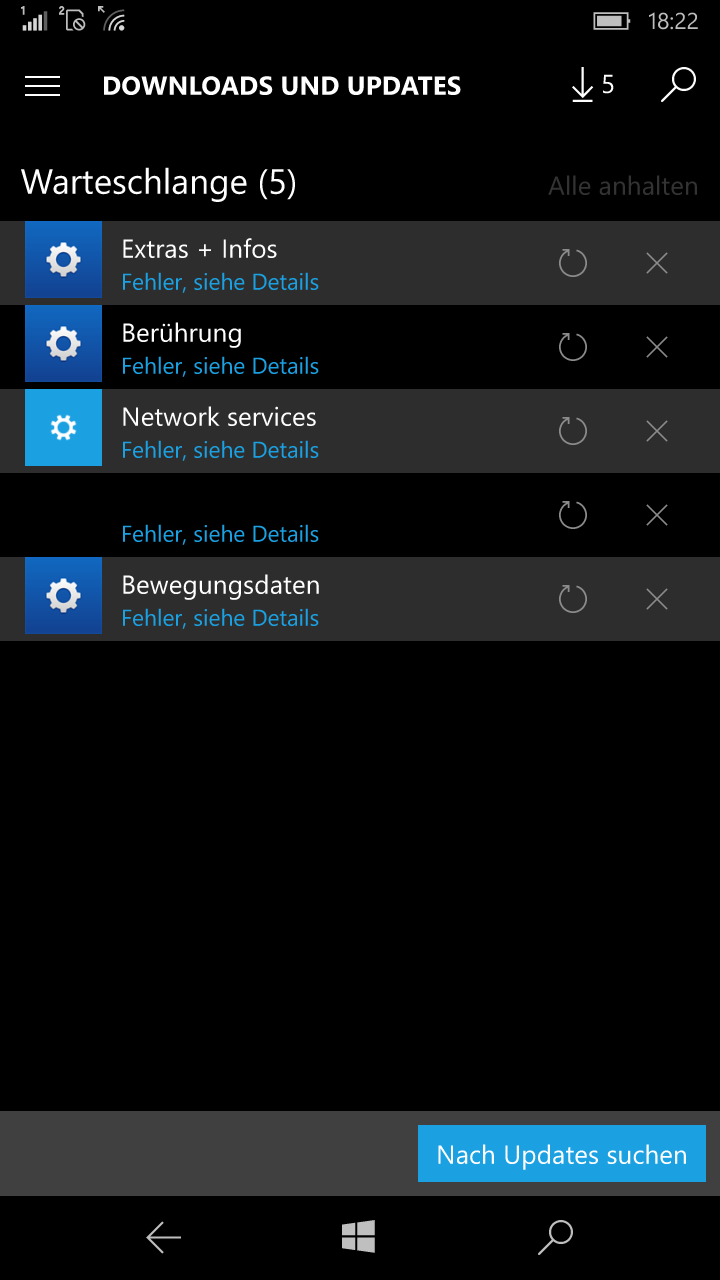Retry the Extras + Infos update
720x1280 pixels.
(572, 263)
